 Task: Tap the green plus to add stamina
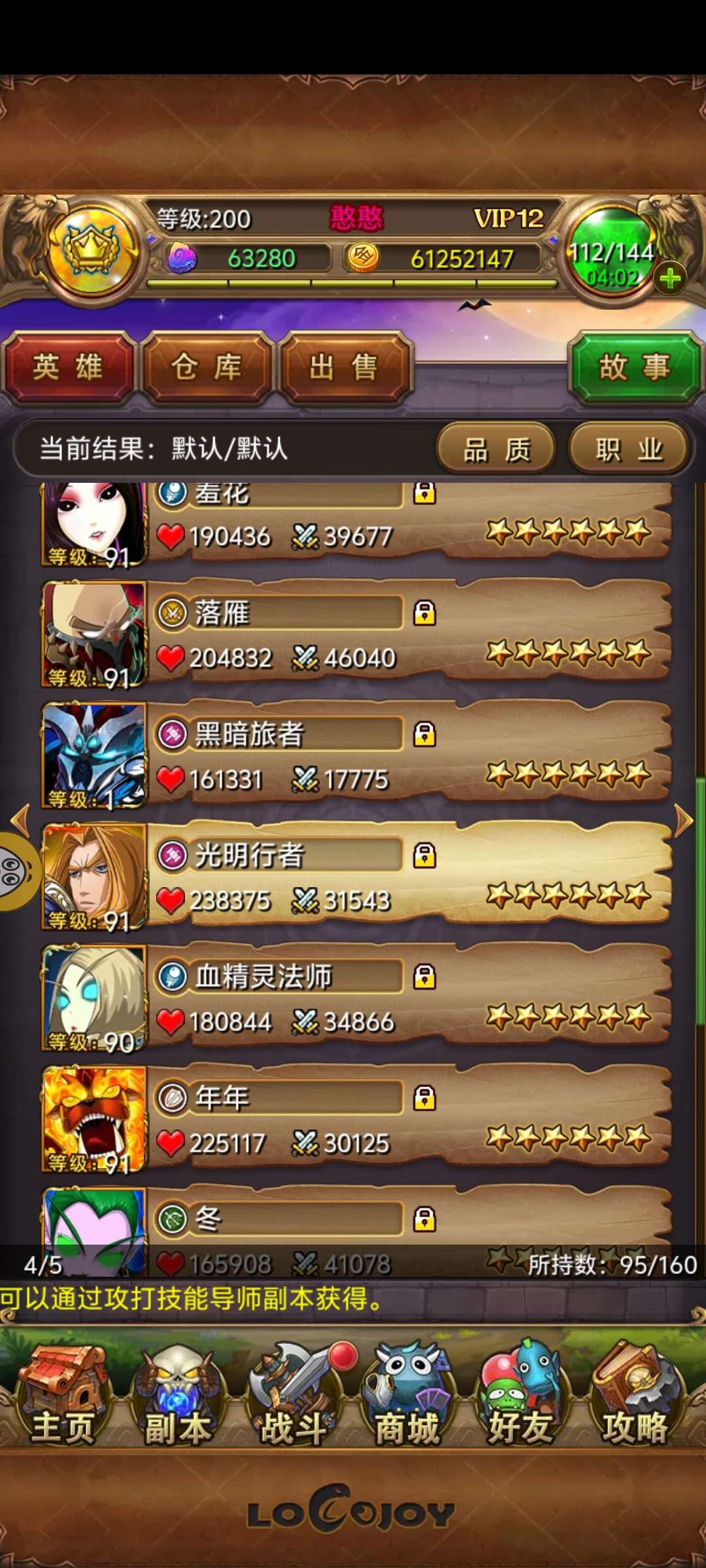point(669,280)
